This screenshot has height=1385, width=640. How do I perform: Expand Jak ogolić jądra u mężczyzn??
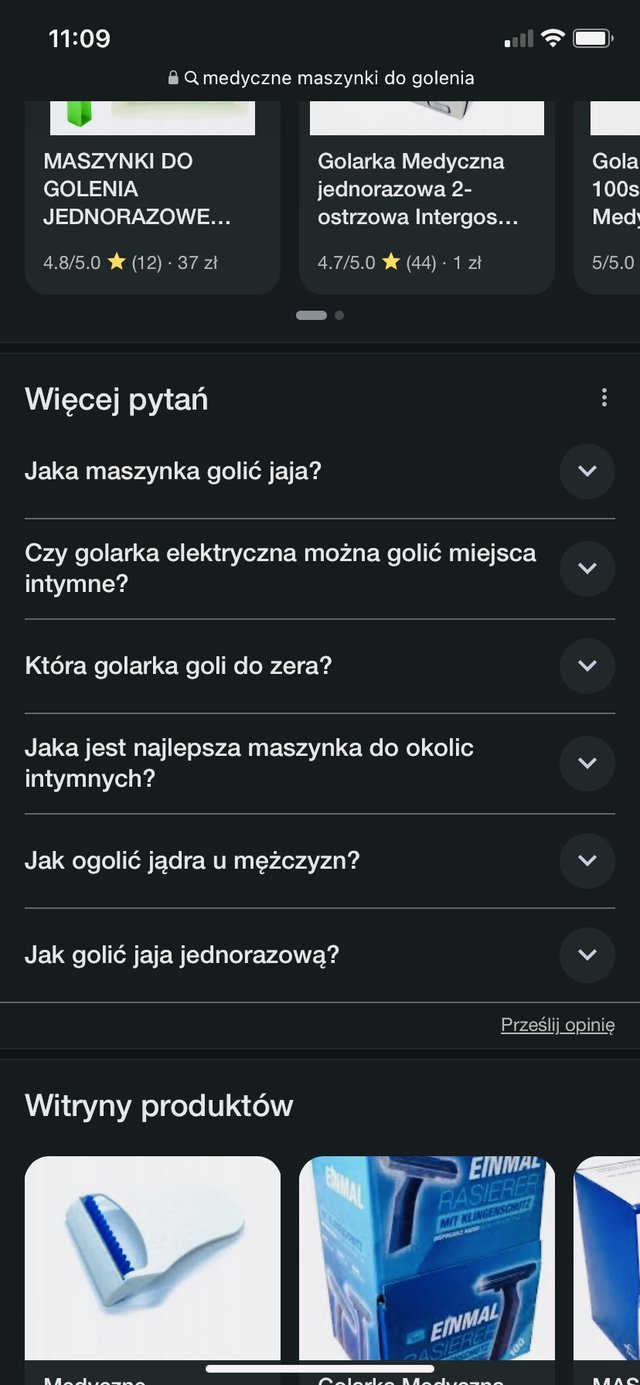[587, 861]
